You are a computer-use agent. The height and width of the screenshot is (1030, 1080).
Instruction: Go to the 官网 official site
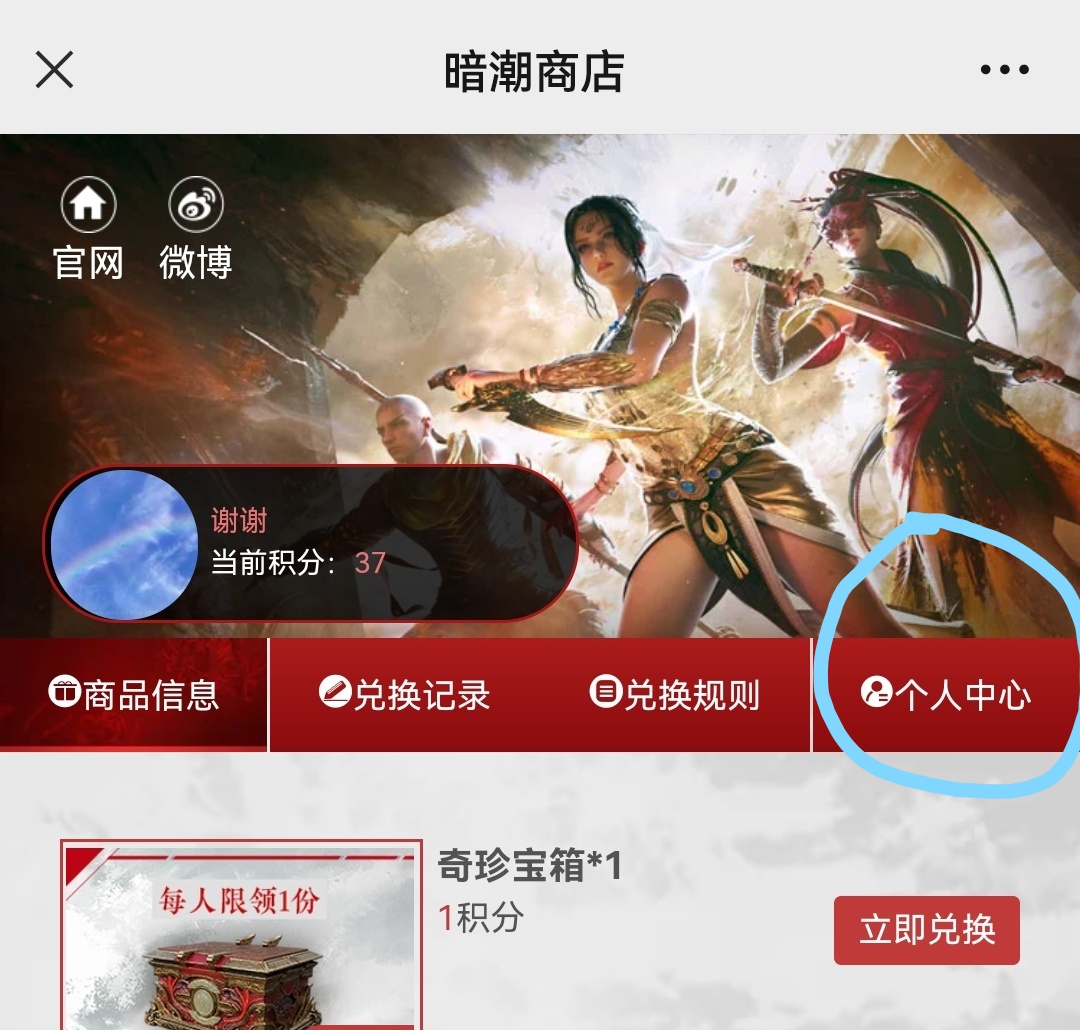(x=88, y=230)
